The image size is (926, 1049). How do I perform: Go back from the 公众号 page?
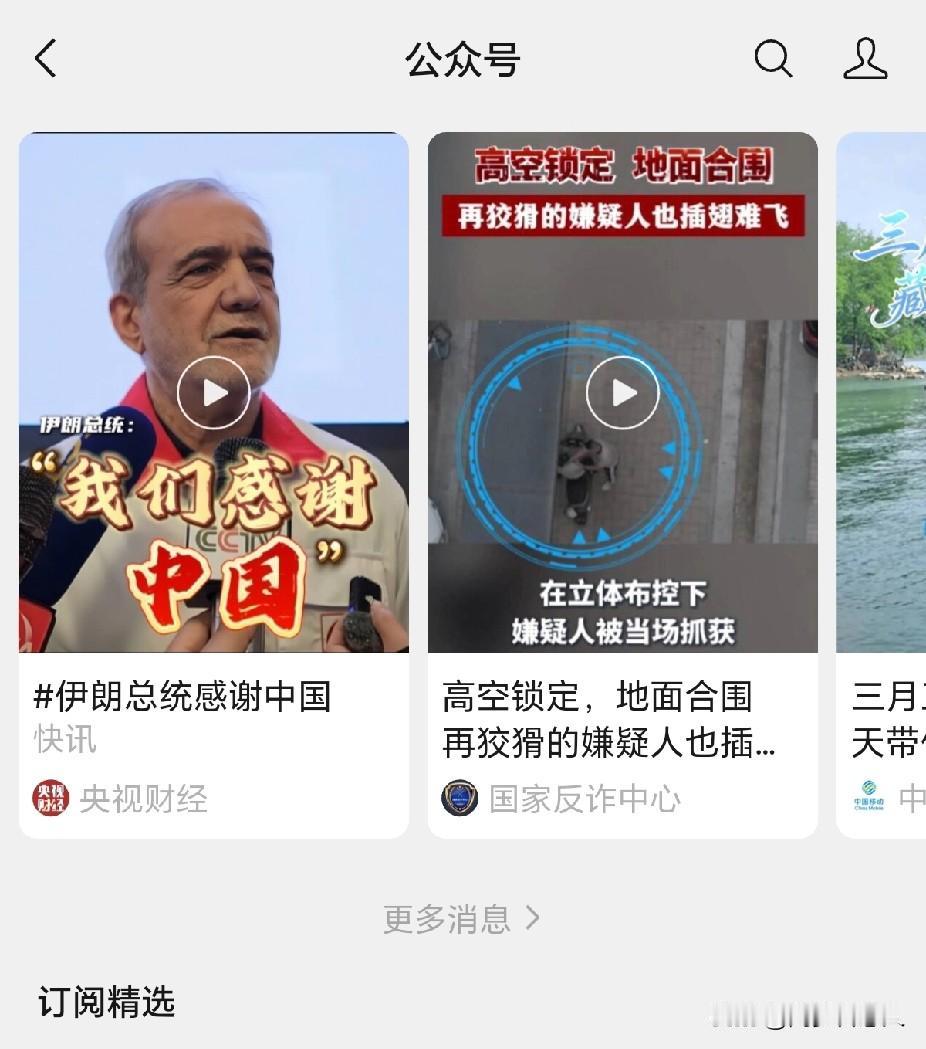coord(46,59)
